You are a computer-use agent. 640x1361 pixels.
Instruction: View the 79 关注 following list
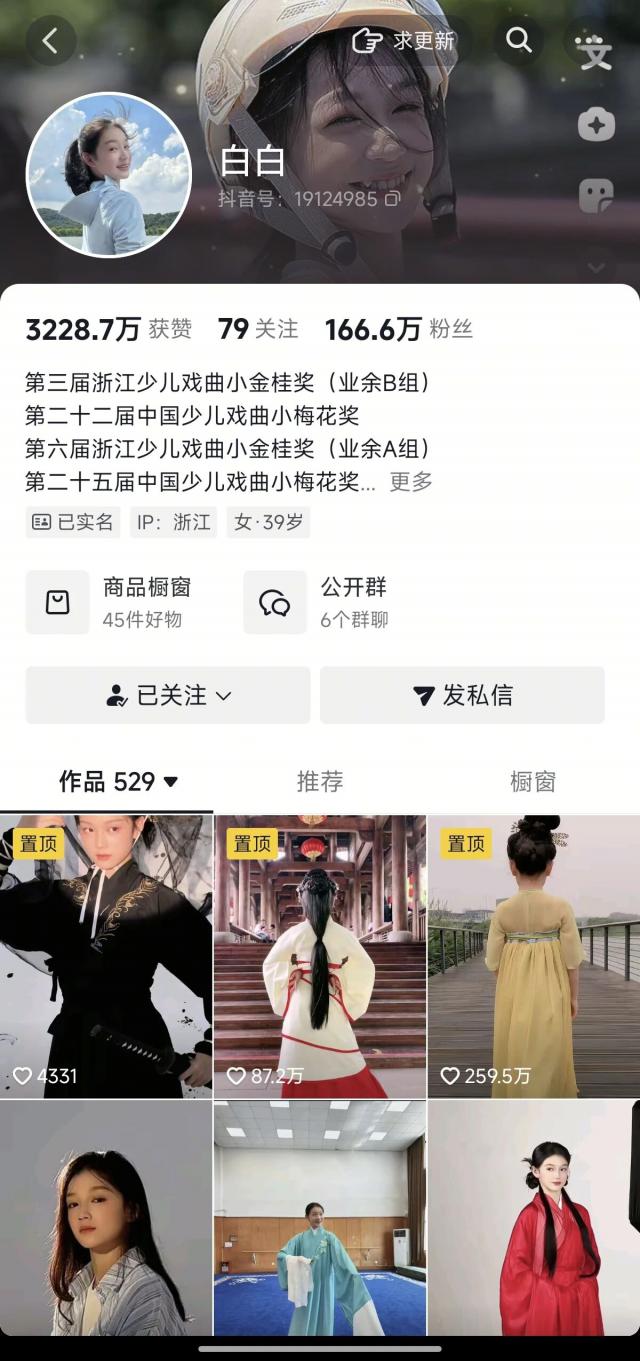point(258,329)
